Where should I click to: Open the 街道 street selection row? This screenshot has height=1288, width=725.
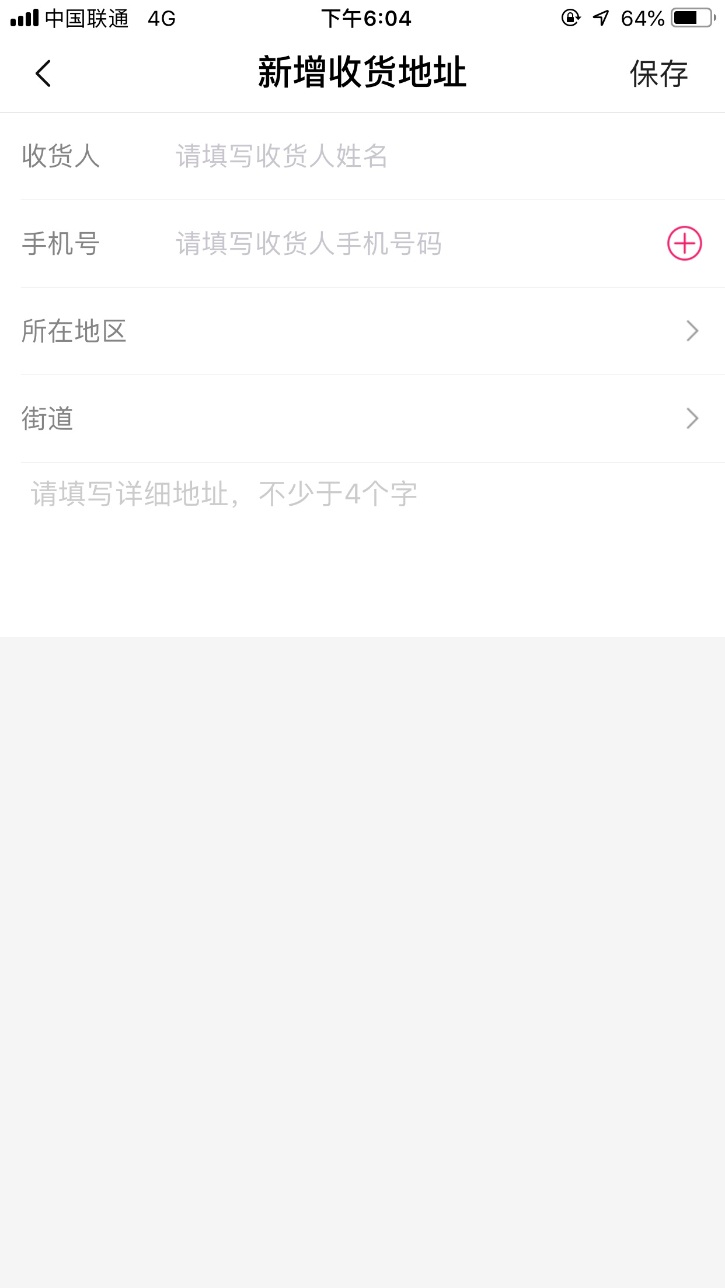[362, 418]
